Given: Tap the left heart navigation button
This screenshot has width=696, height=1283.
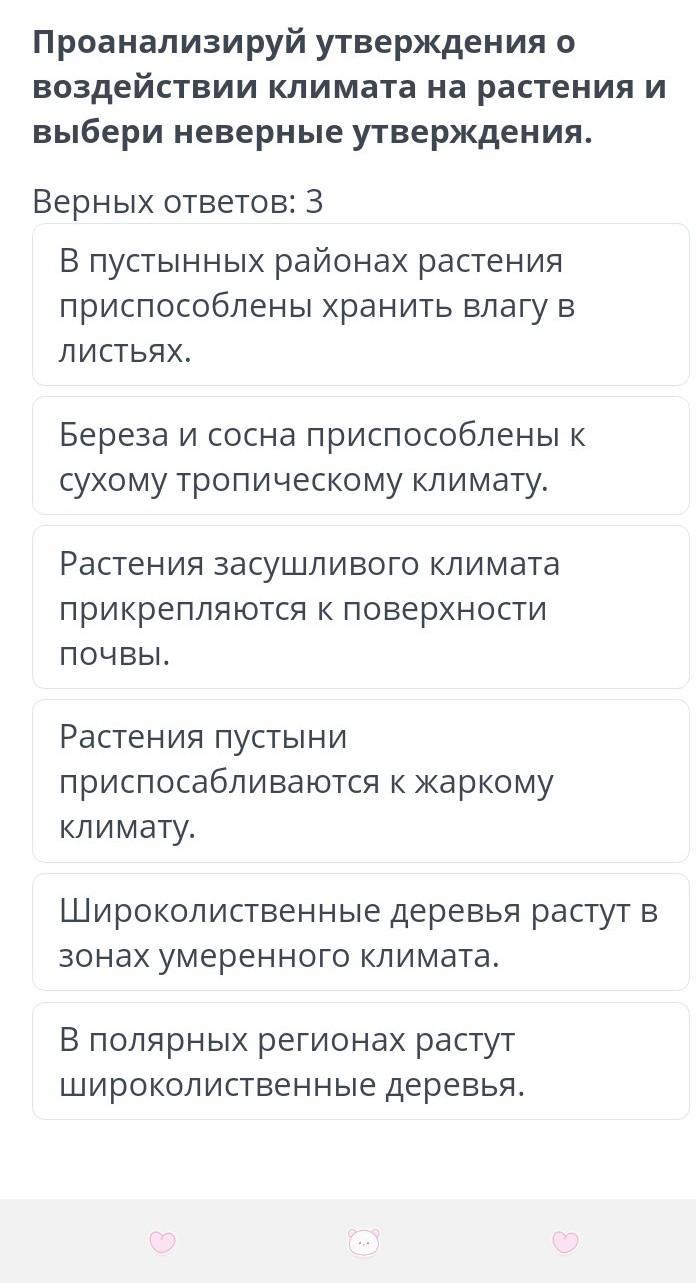Looking at the screenshot, I should (x=162, y=1242).
